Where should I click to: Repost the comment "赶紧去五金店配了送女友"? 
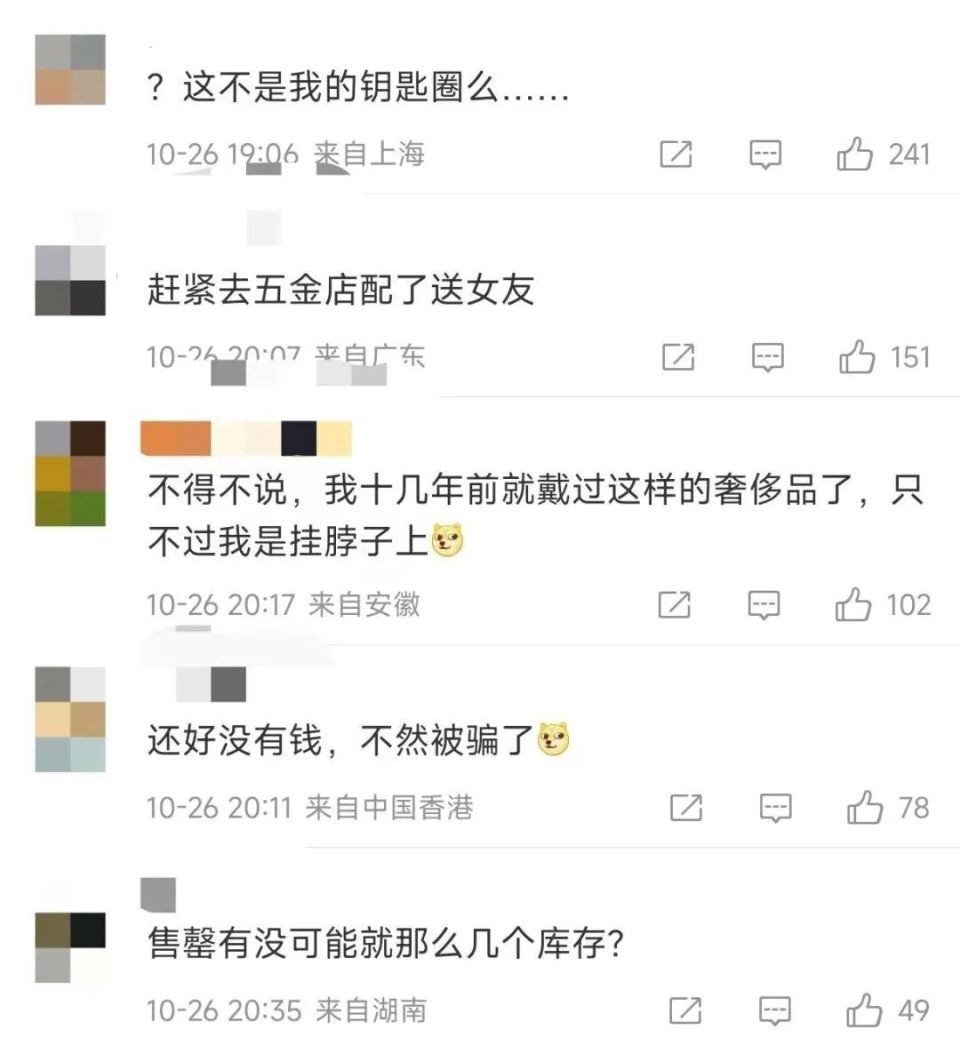[x=679, y=357]
